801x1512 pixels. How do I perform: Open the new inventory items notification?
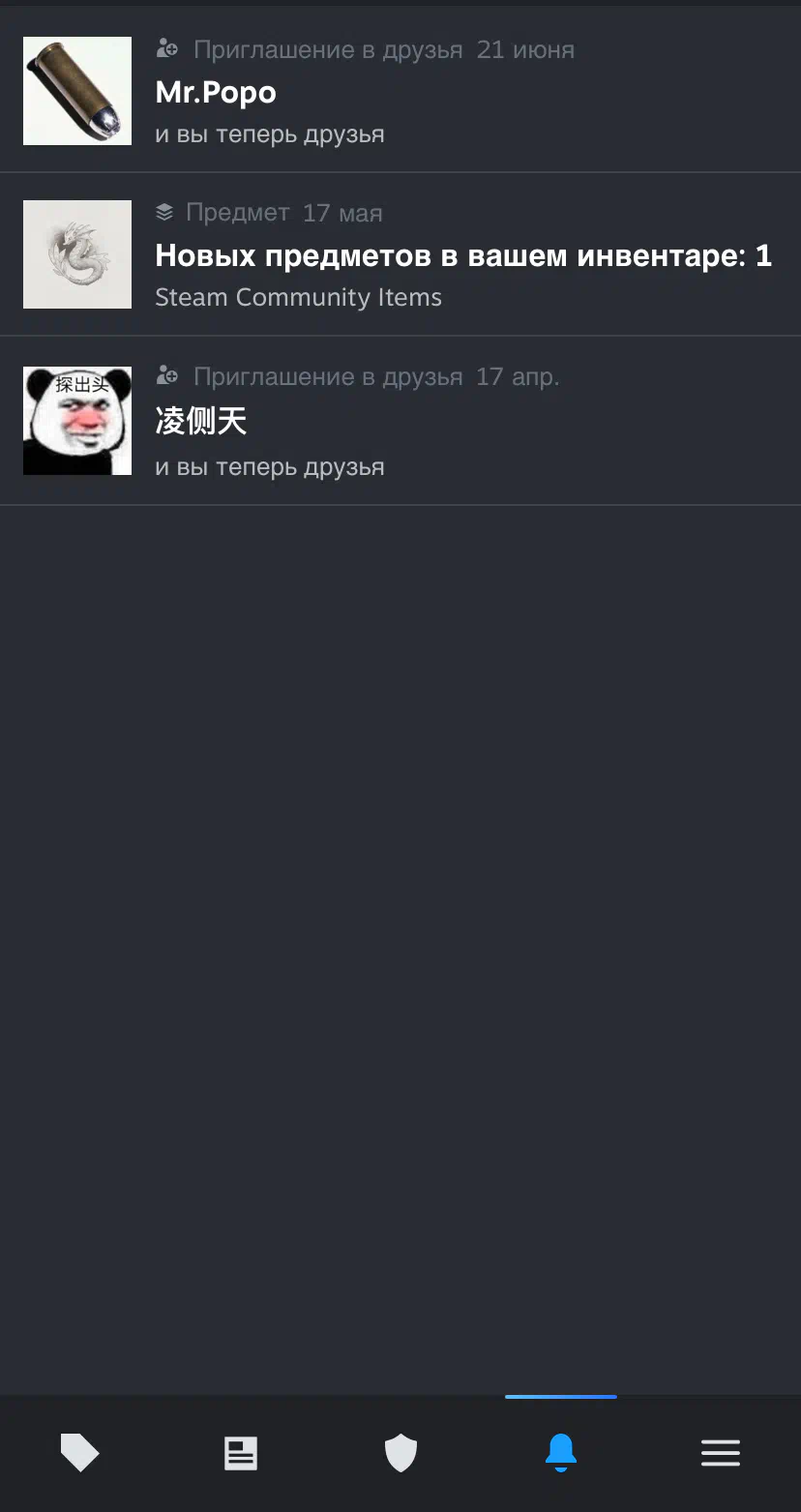400,254
